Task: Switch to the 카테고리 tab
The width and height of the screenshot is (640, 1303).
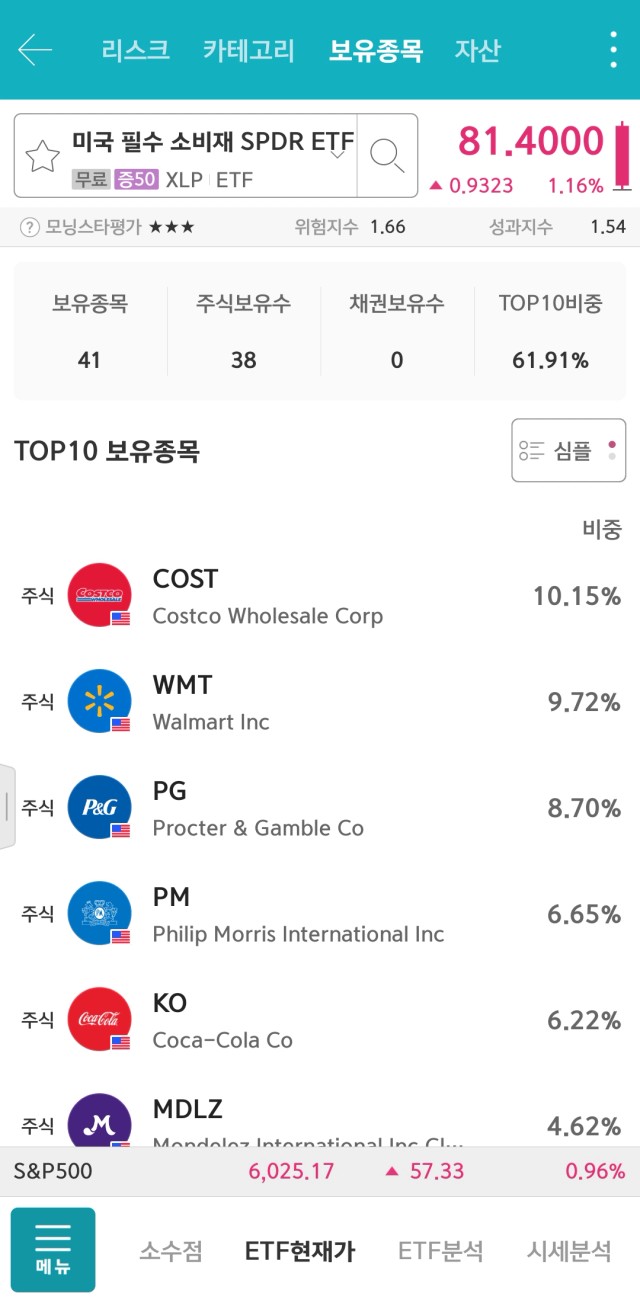Action: [249, 49]
